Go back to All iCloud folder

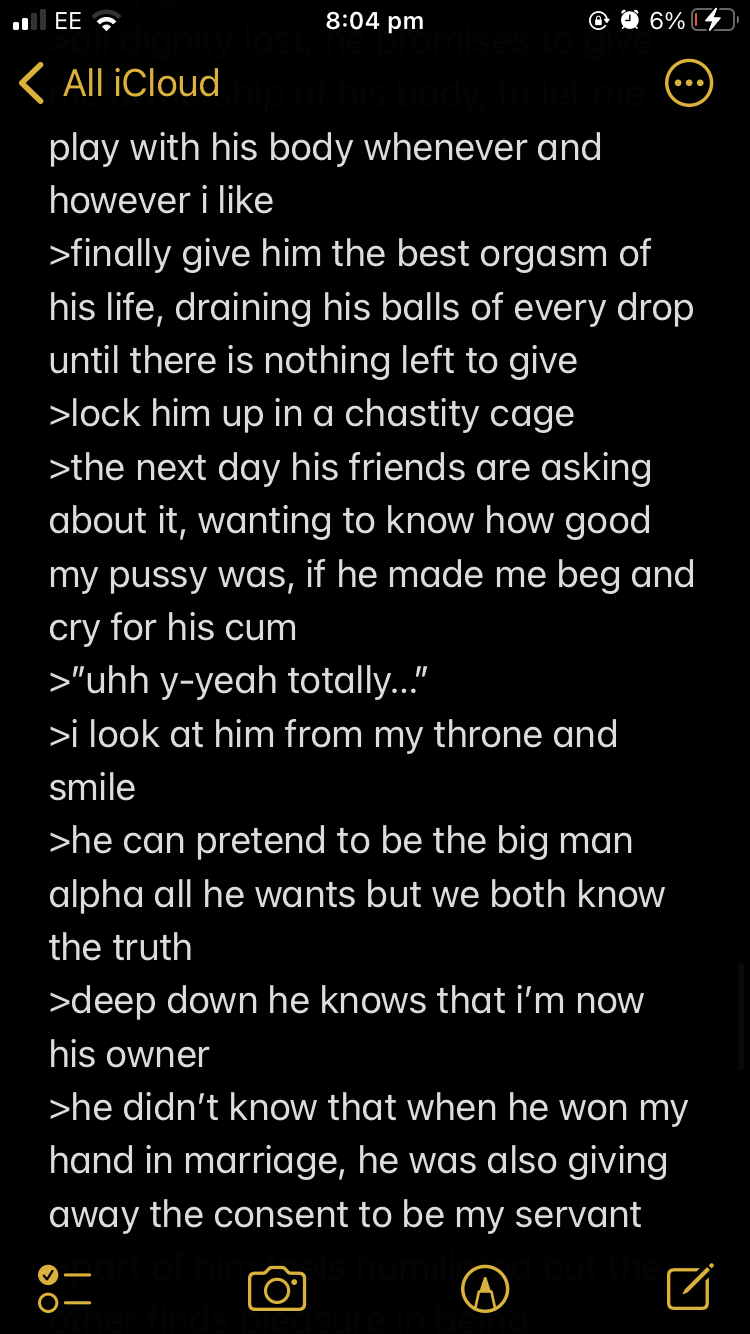pyautogui.click(x=119, y=83)
